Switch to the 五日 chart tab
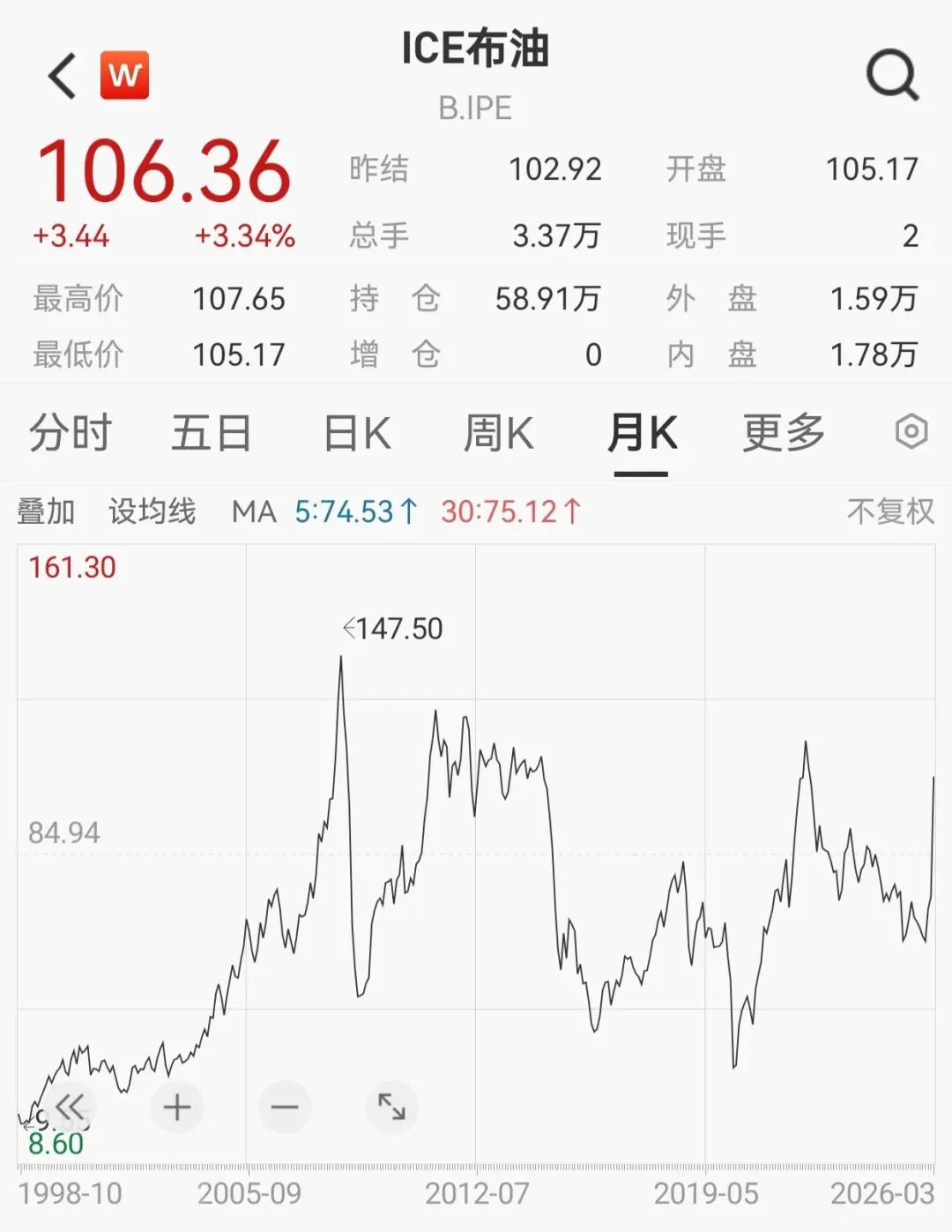The image size is (952, 1232). 212,434
